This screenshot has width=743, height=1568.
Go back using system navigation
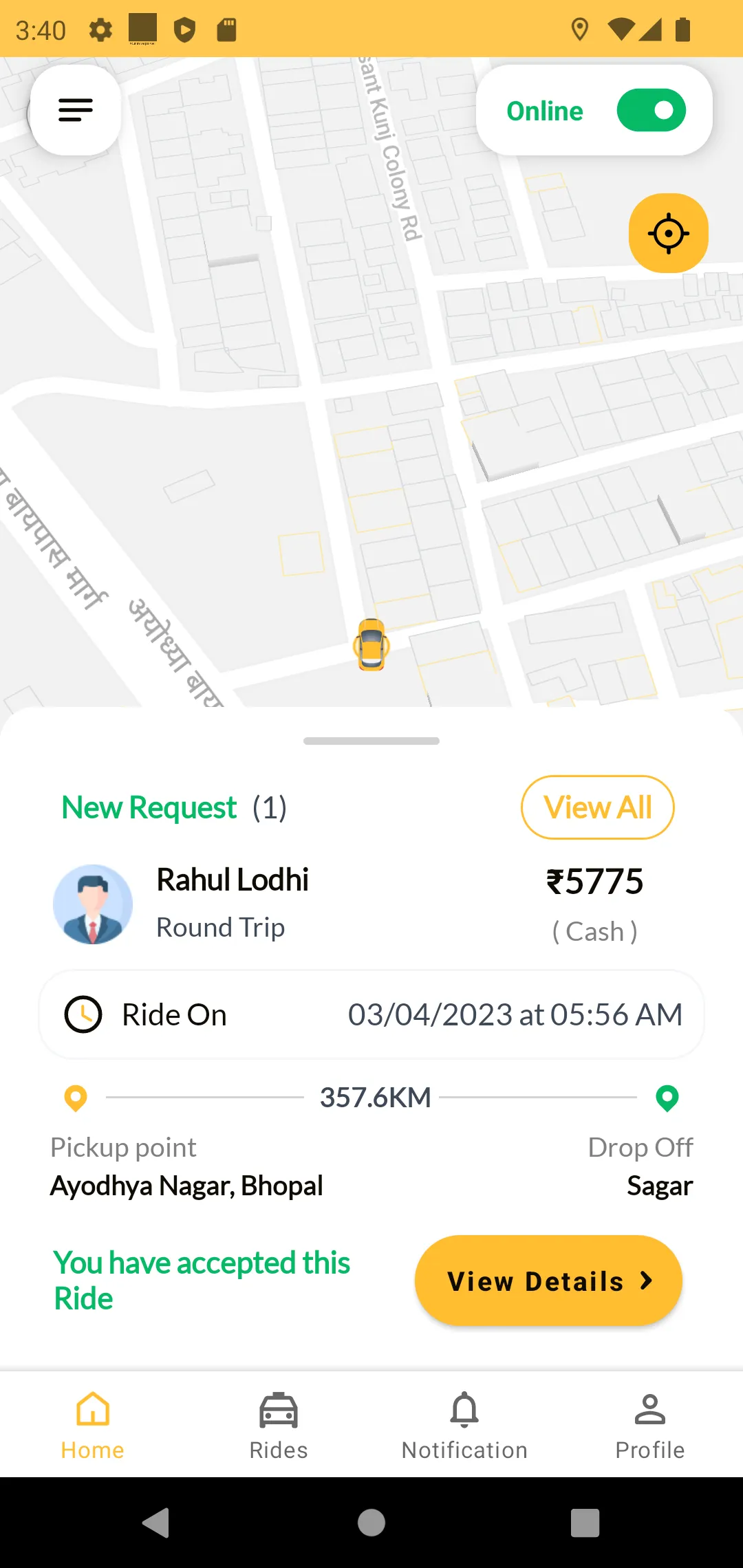pos(156,1523)
